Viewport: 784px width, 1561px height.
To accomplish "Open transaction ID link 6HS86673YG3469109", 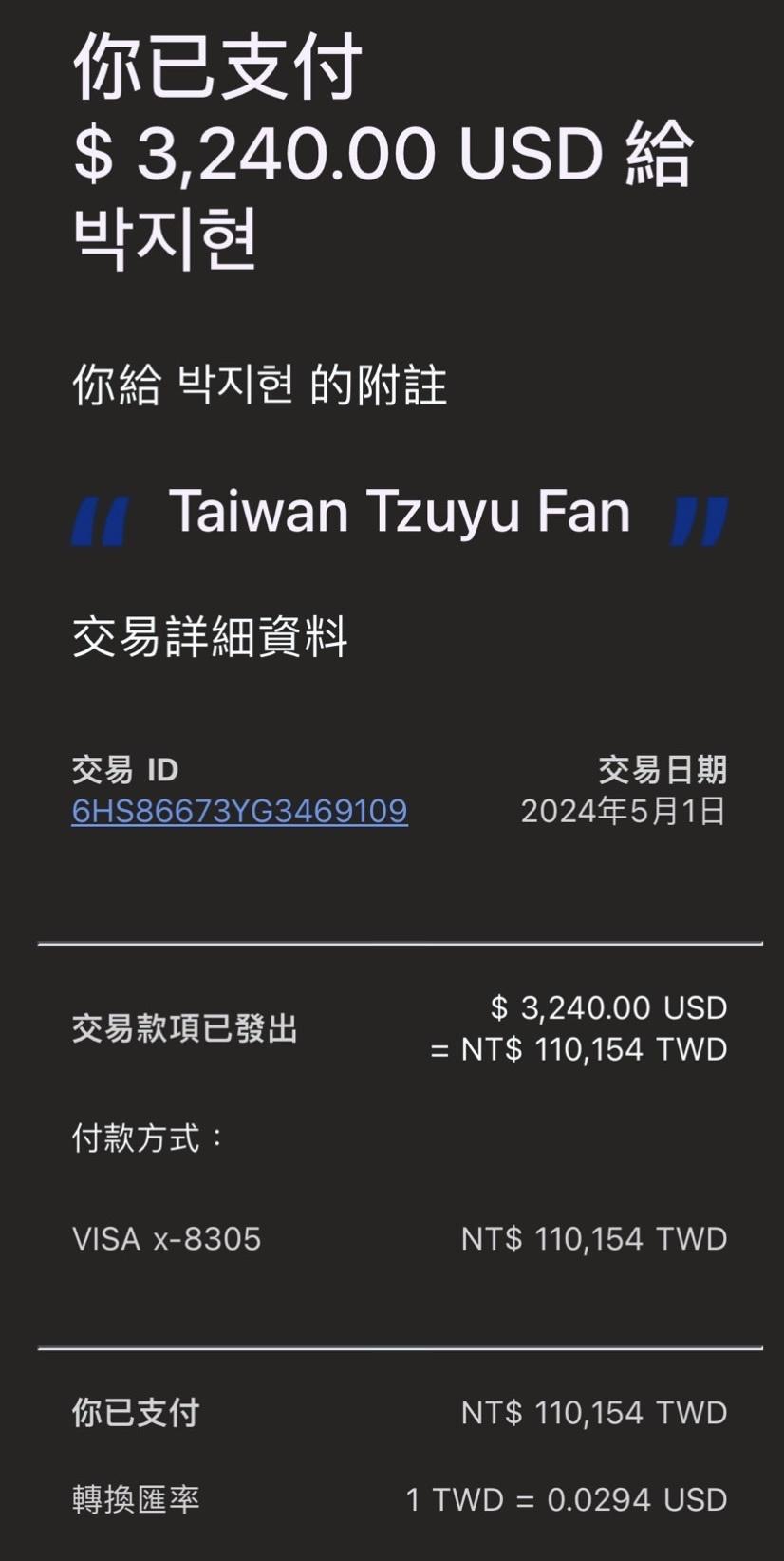I will coord(239,811).
